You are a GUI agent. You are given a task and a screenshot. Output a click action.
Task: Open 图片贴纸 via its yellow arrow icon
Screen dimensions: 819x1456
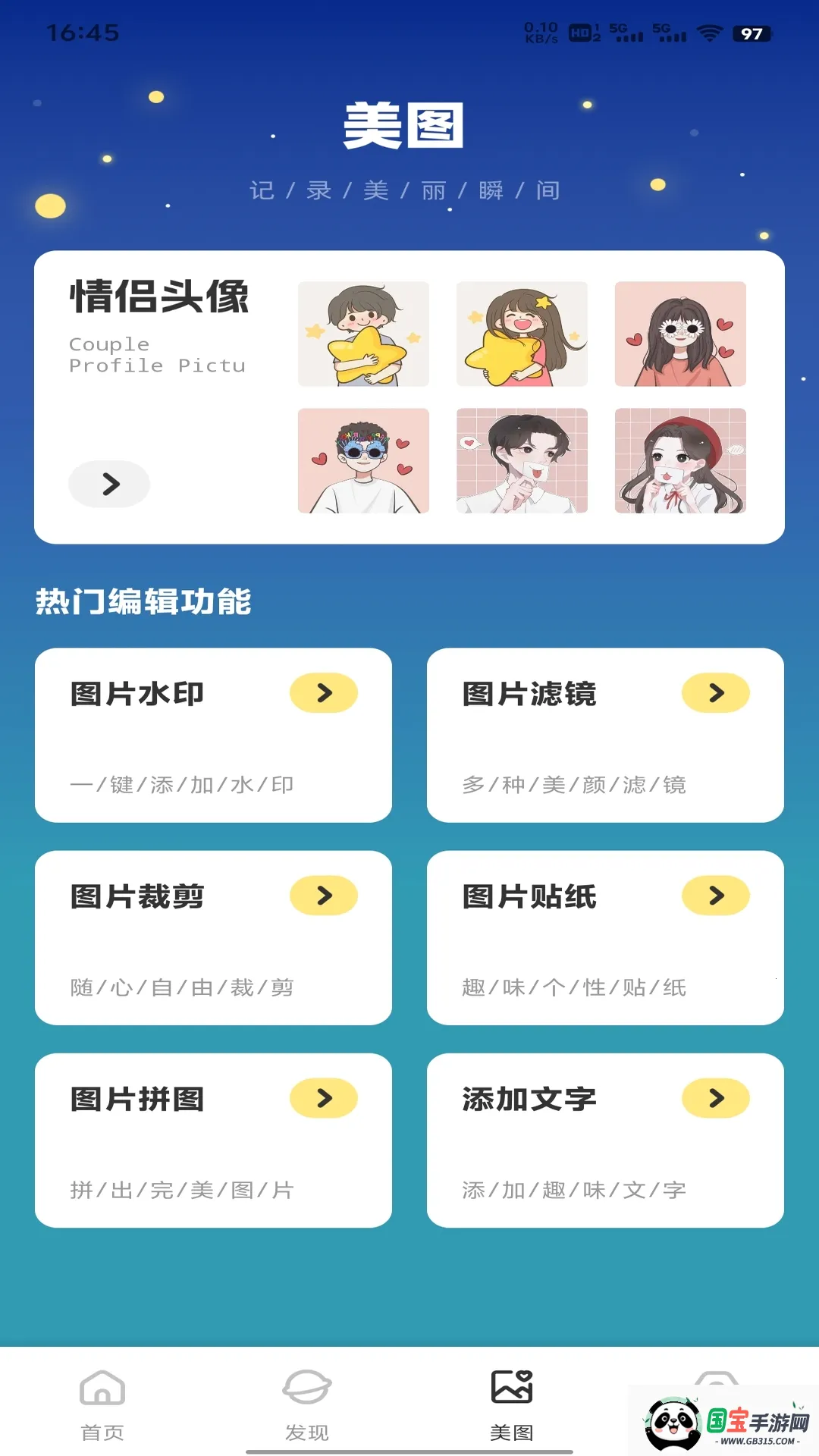point(715,895)
